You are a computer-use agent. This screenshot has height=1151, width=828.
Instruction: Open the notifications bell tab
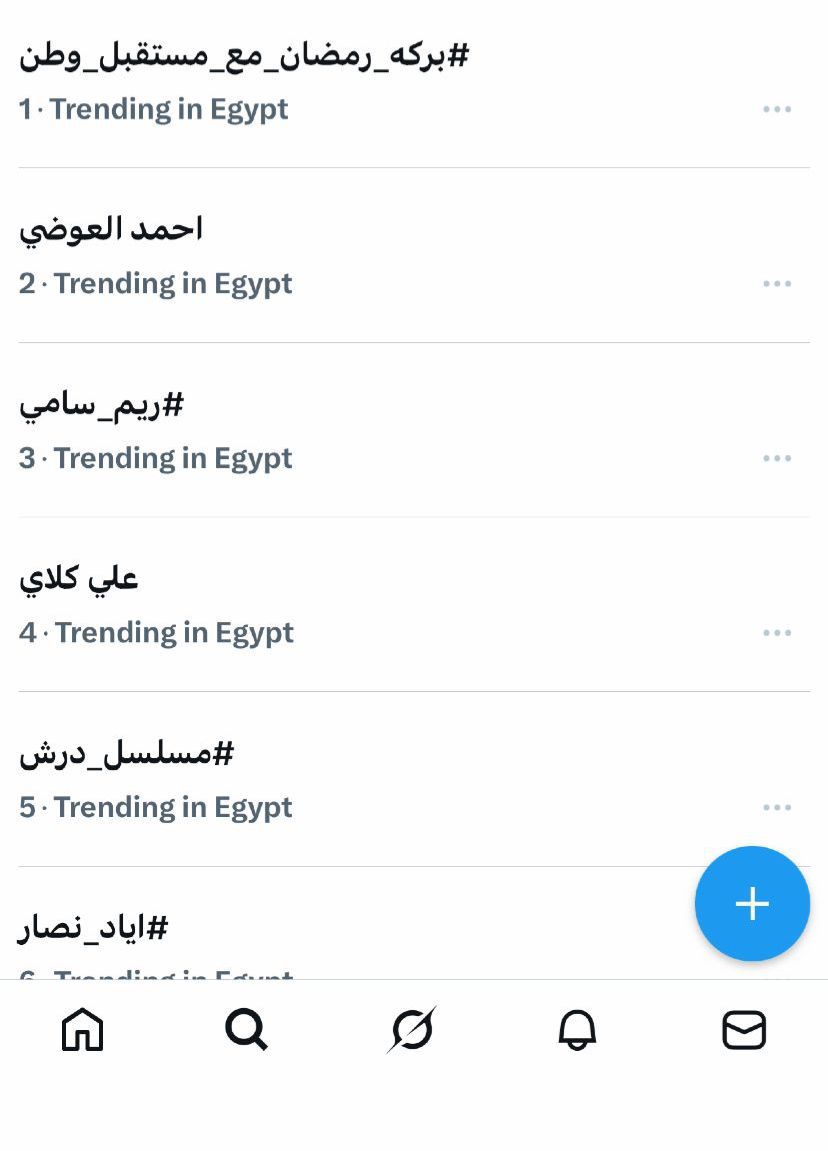pos(577,1029)
